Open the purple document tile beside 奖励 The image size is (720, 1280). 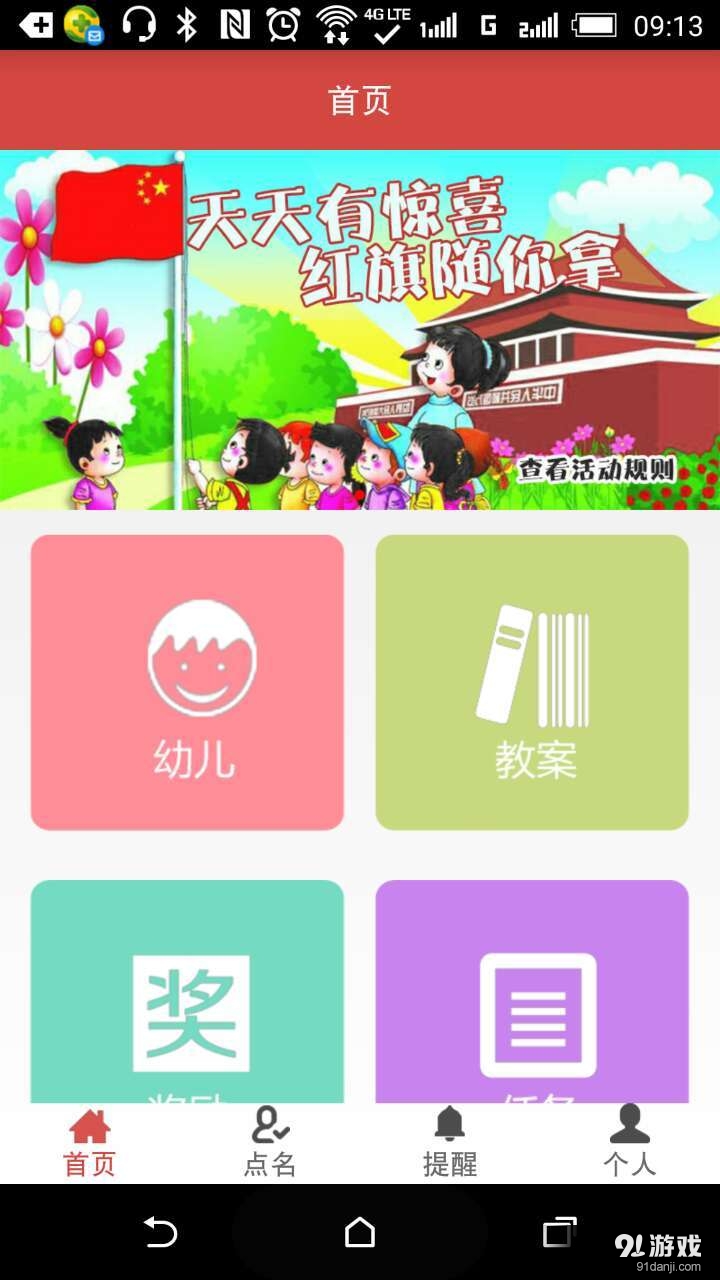point(531,1000)
